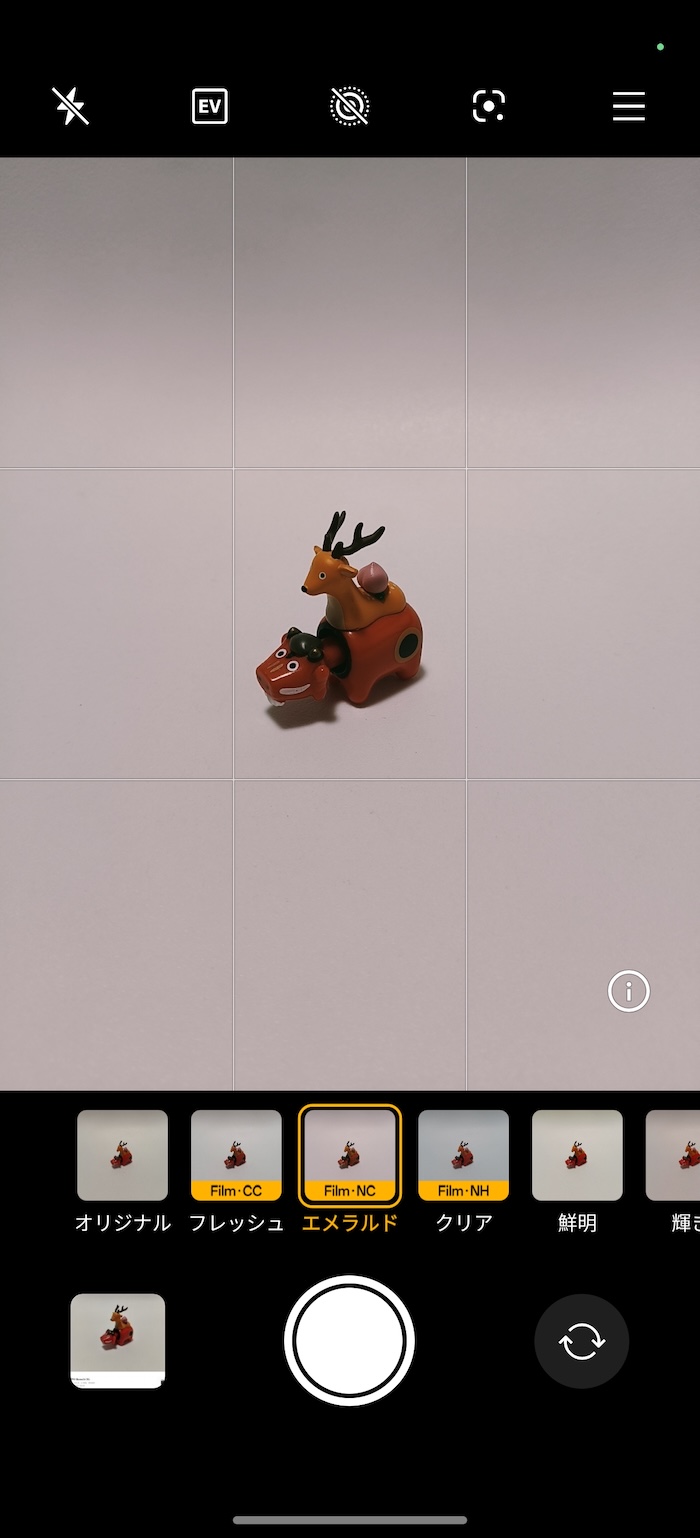This screenshot has height=1538, width=700.
Task: Tap the crossed-out dotted circle icon
Action: pyautogui.click(x=349, y=106)
